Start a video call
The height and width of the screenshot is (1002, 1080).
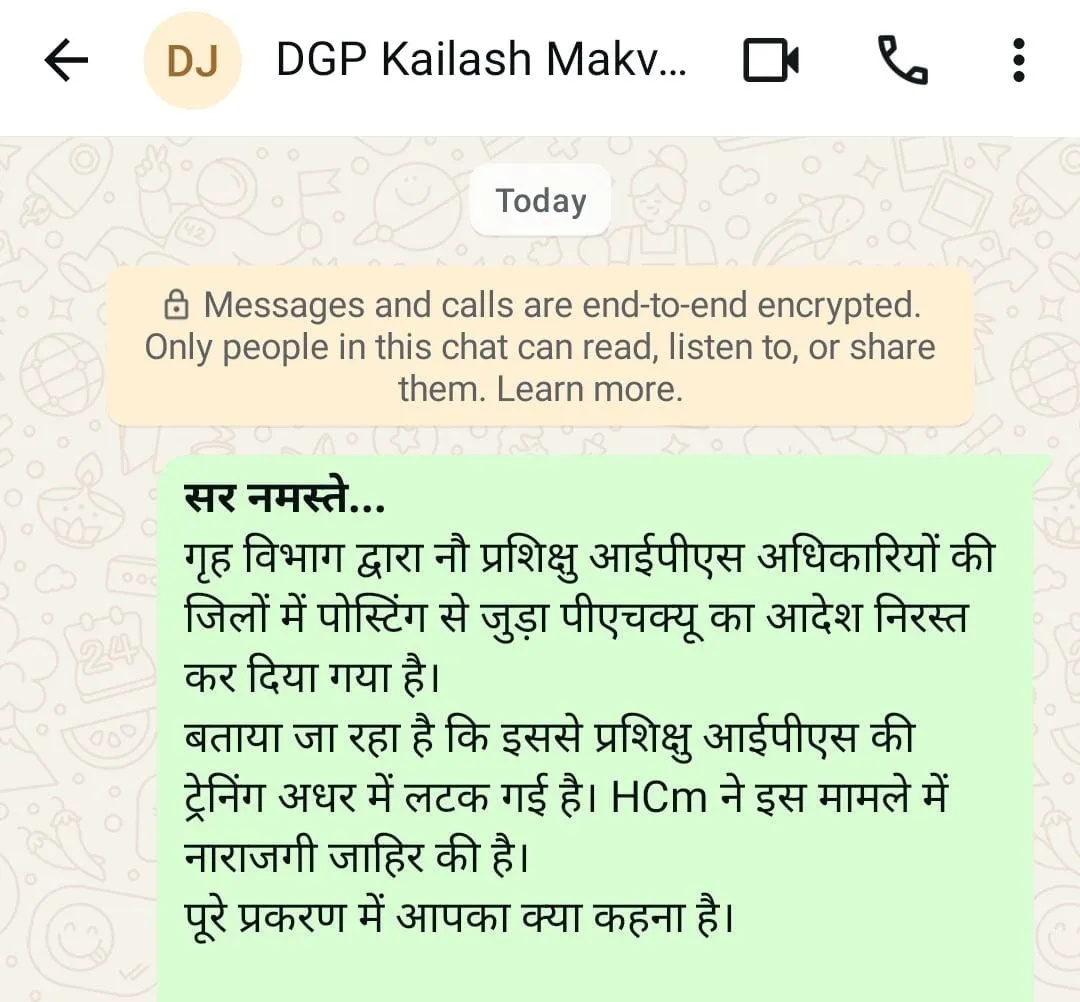771,62
